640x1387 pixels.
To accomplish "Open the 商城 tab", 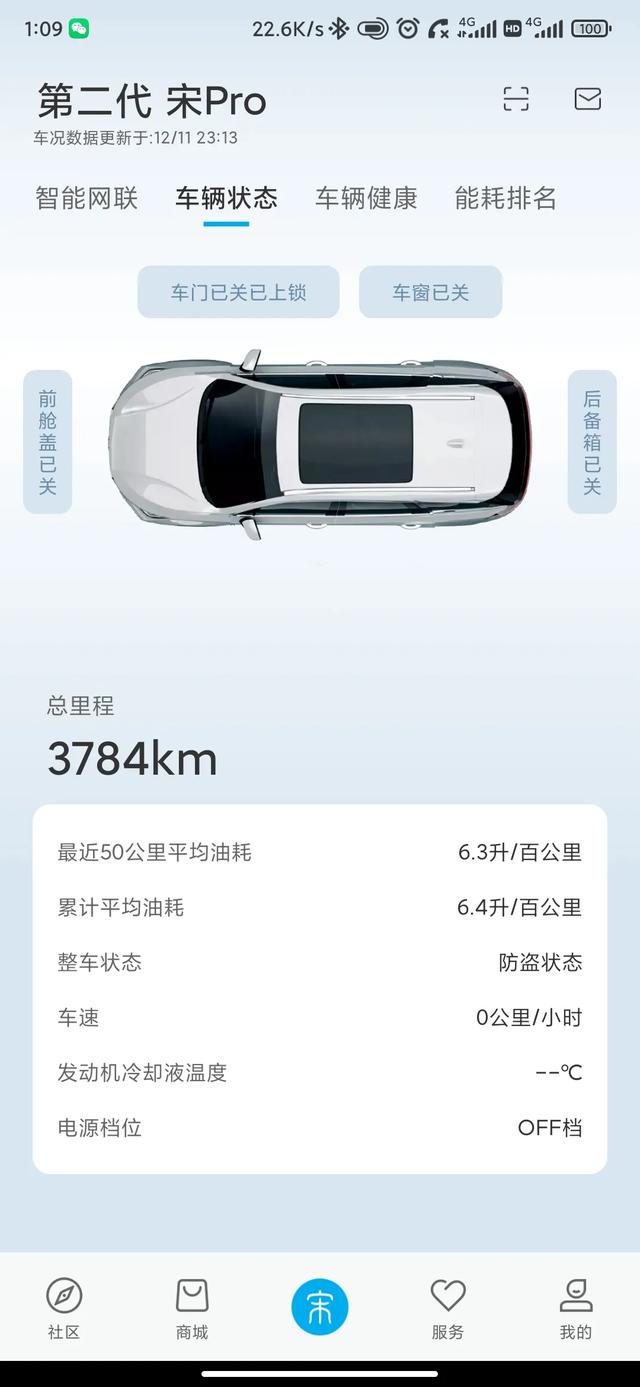I will click(192, 1308).
